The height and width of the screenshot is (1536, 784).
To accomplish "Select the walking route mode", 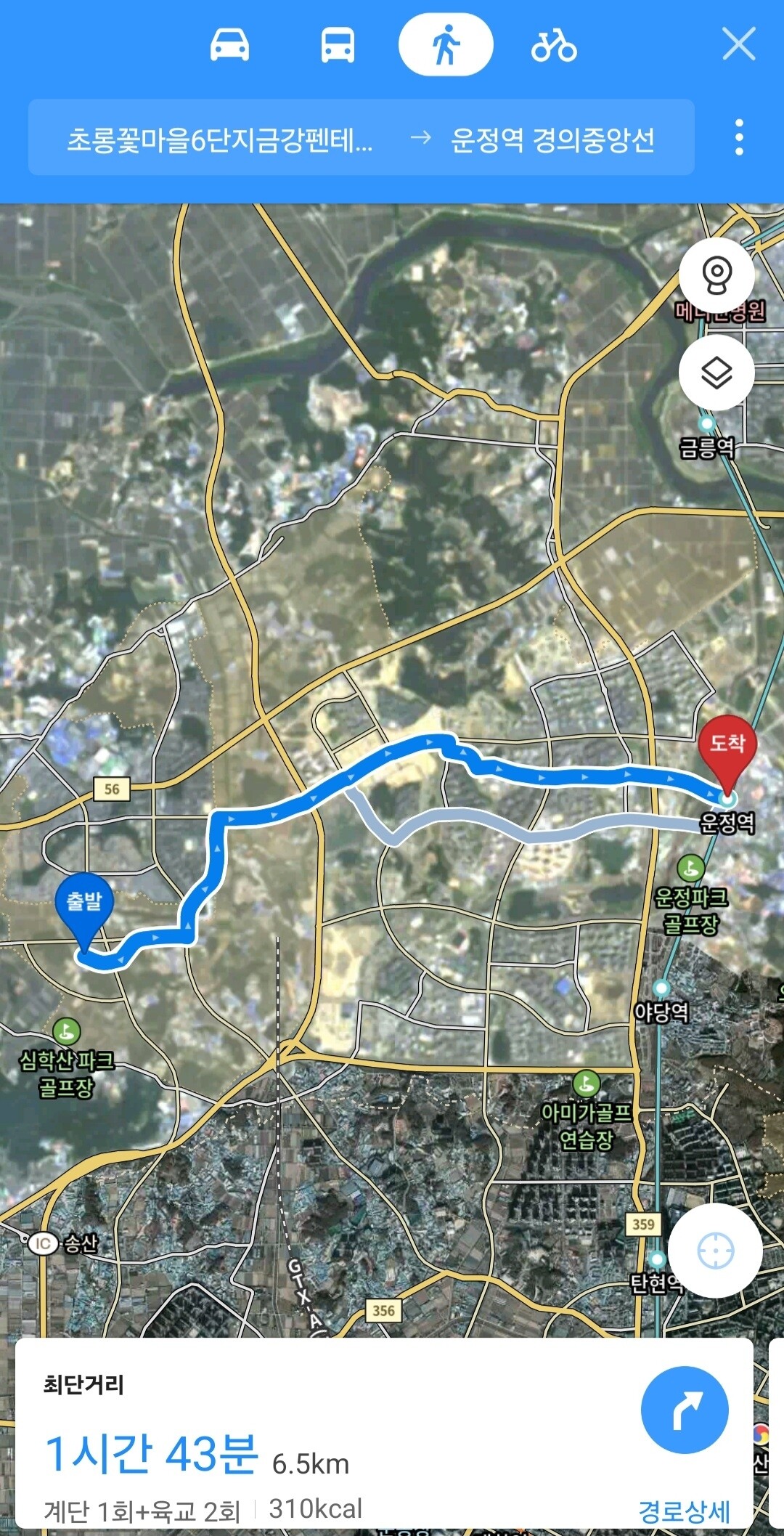I will click(446, 45).
